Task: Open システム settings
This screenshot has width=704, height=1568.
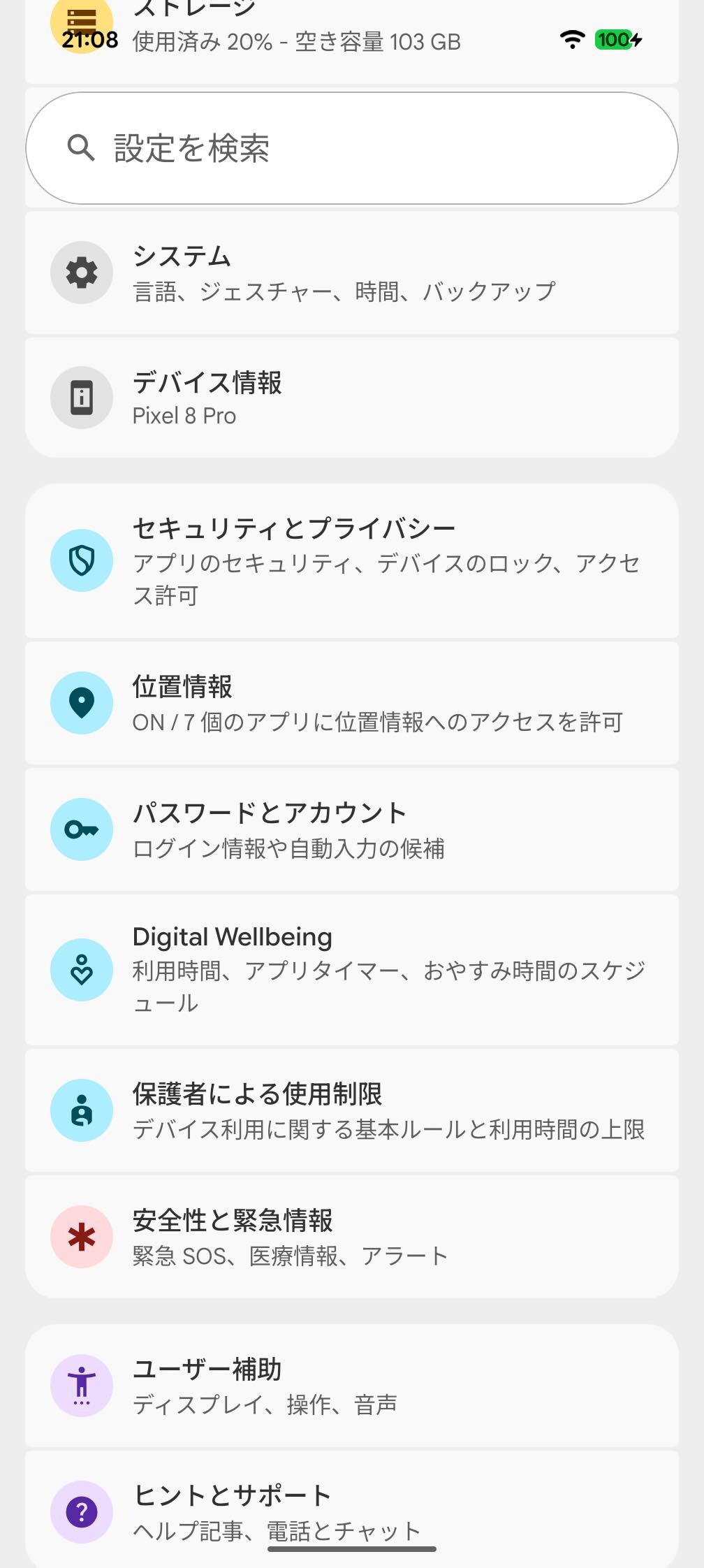Action: point(352,273)
